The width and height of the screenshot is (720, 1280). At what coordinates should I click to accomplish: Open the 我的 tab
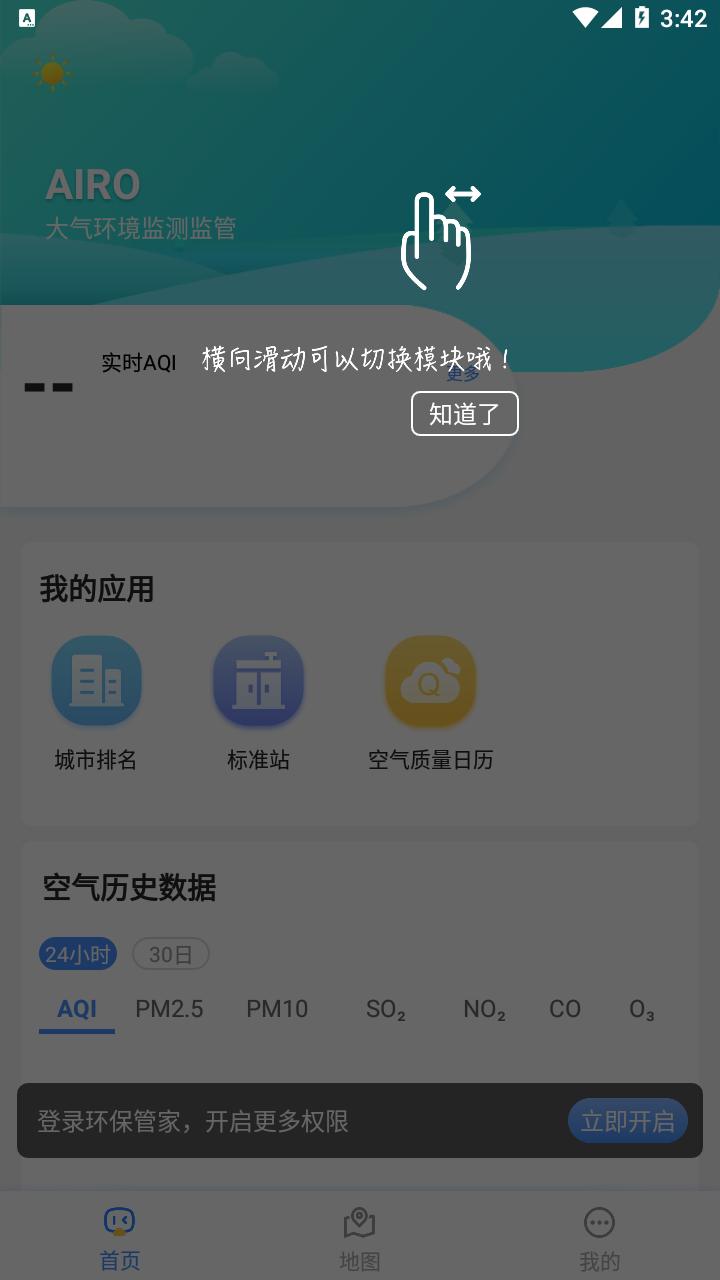[x=599, y=1237]
